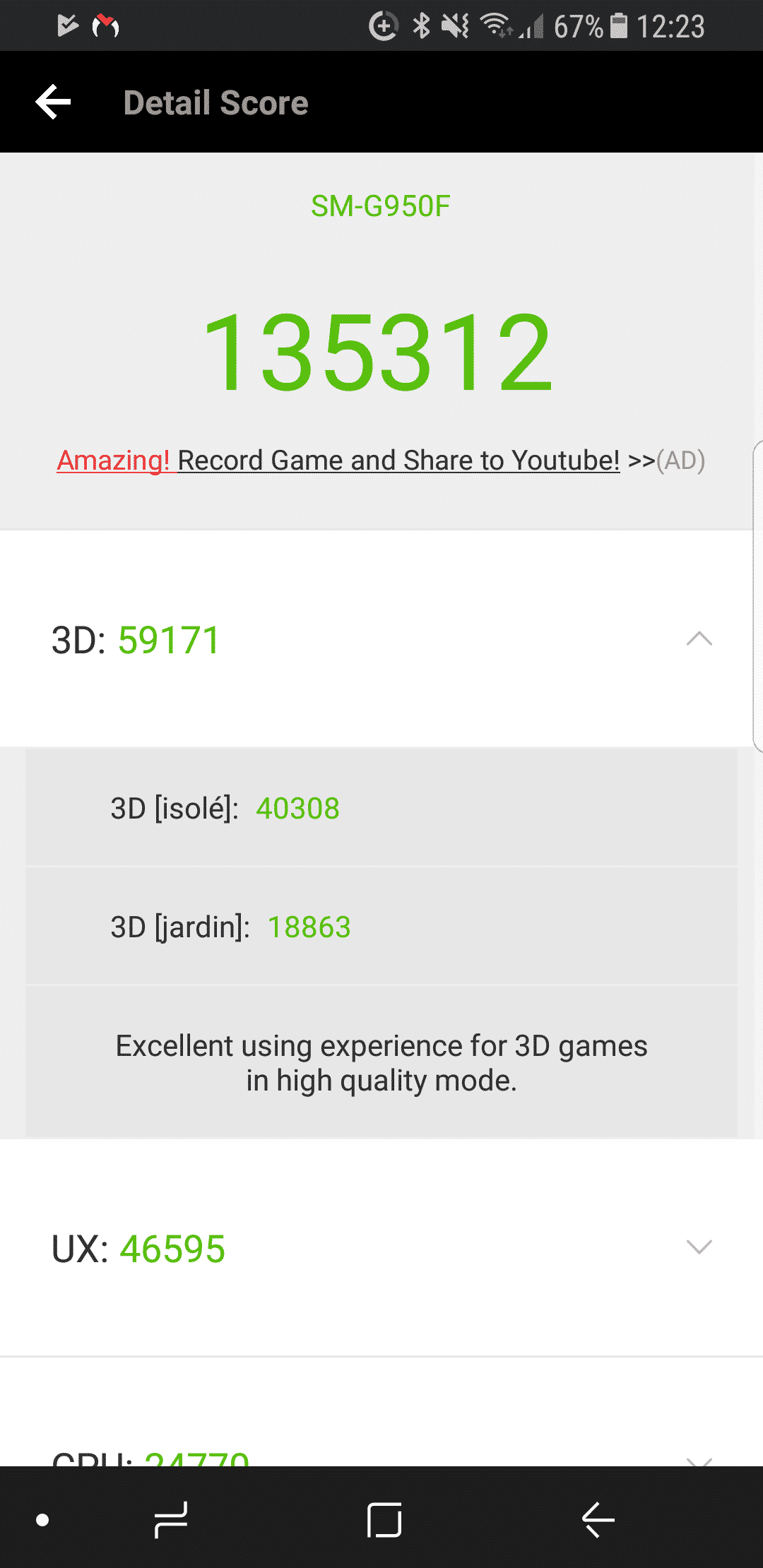The width and height of the screenshot is (763, 1568).
Task: Open recent apps from the navigation bar
Action: click(171, 1519)
